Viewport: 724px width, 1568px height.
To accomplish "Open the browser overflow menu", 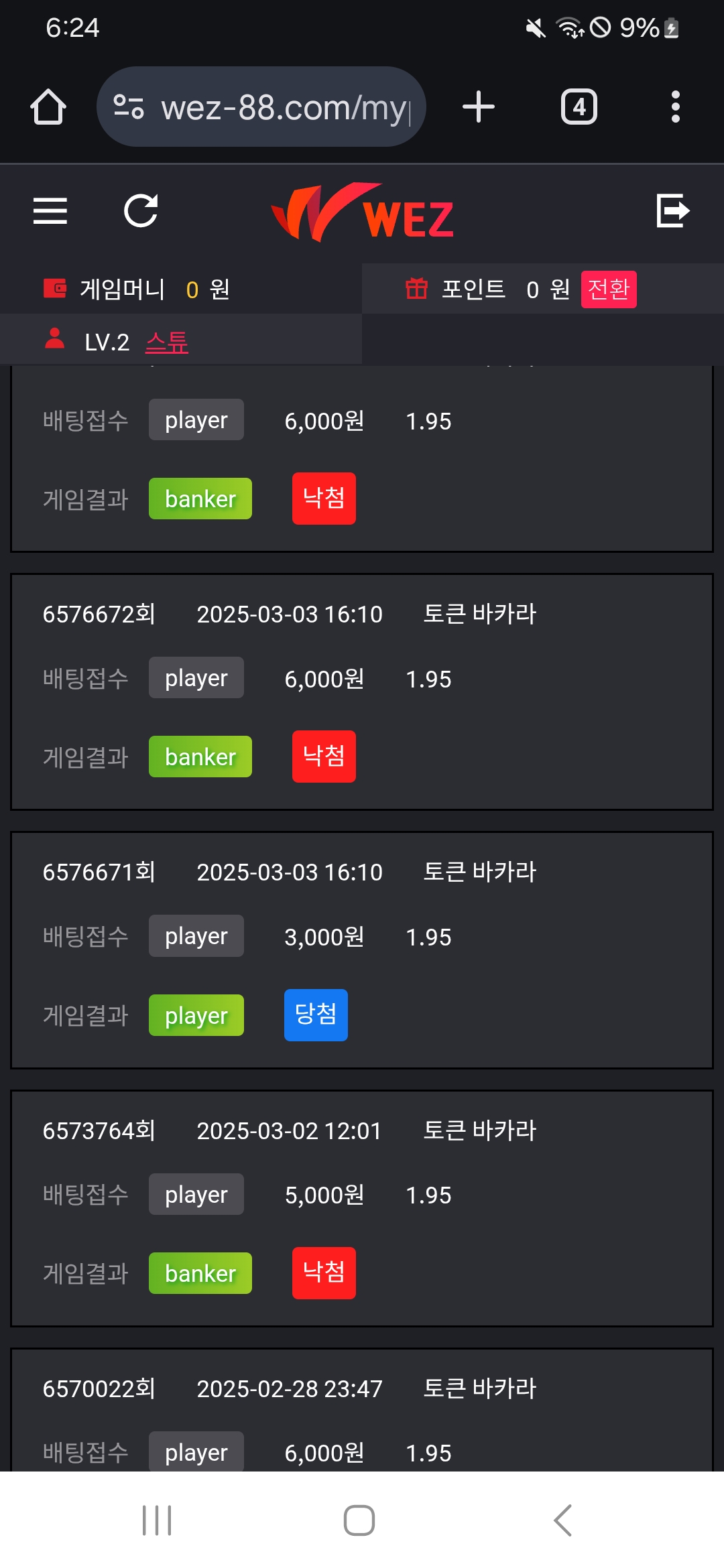I will 675,107.
